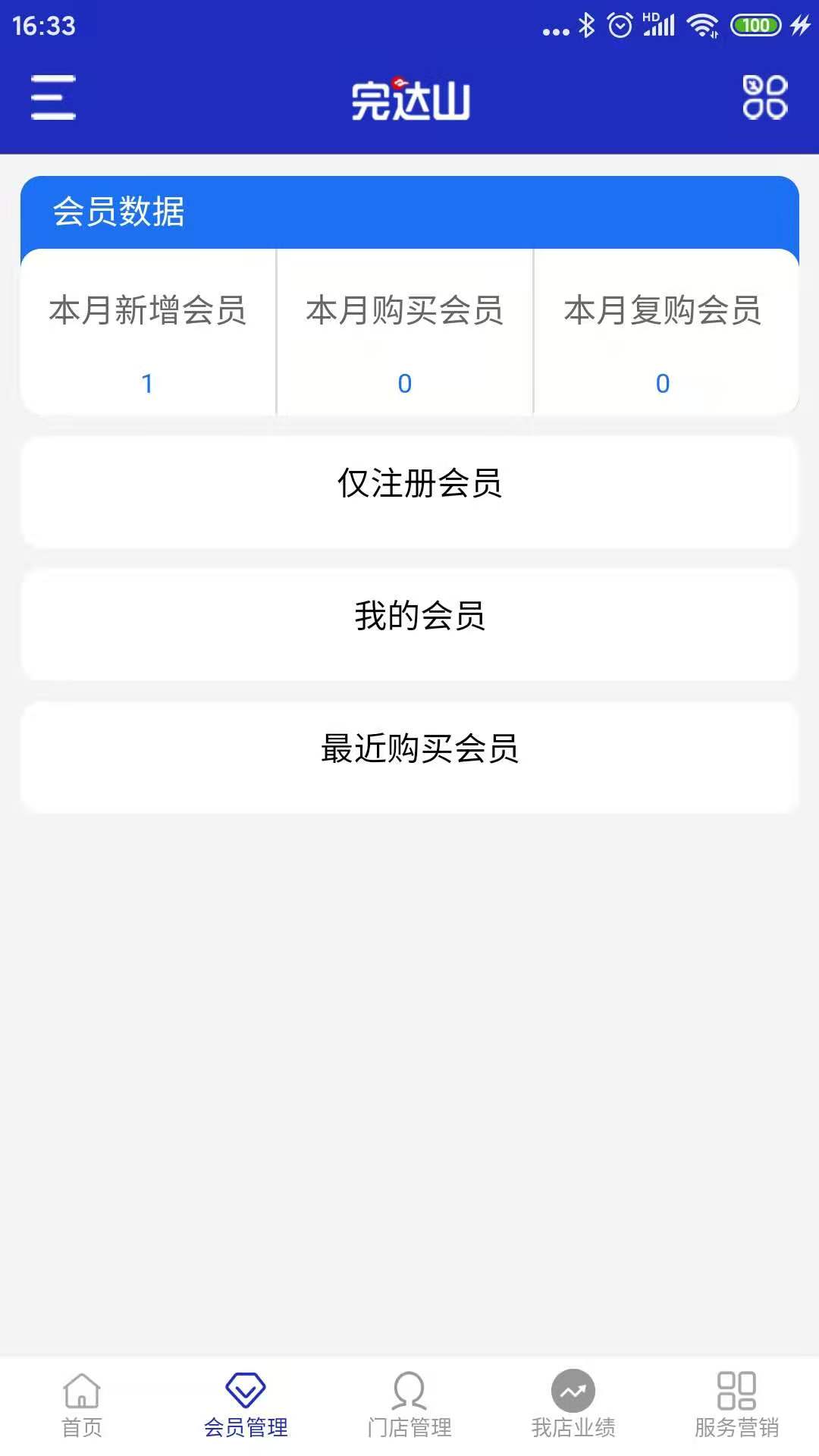Open the 仅注册会员 list
This screenshot has width=819, height=1456.
pos(409,489)
